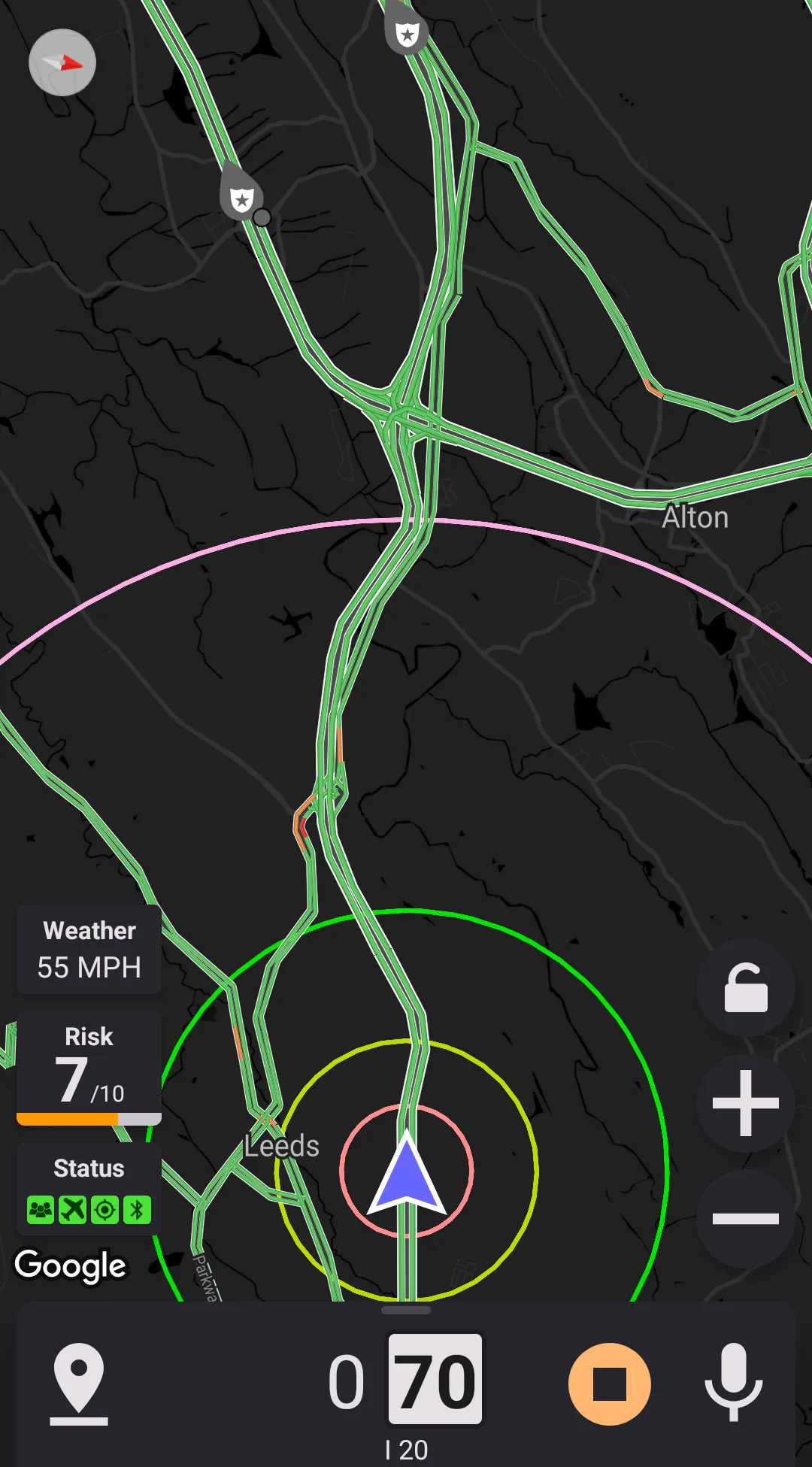Toggle the map lock button

pos(745,987)
